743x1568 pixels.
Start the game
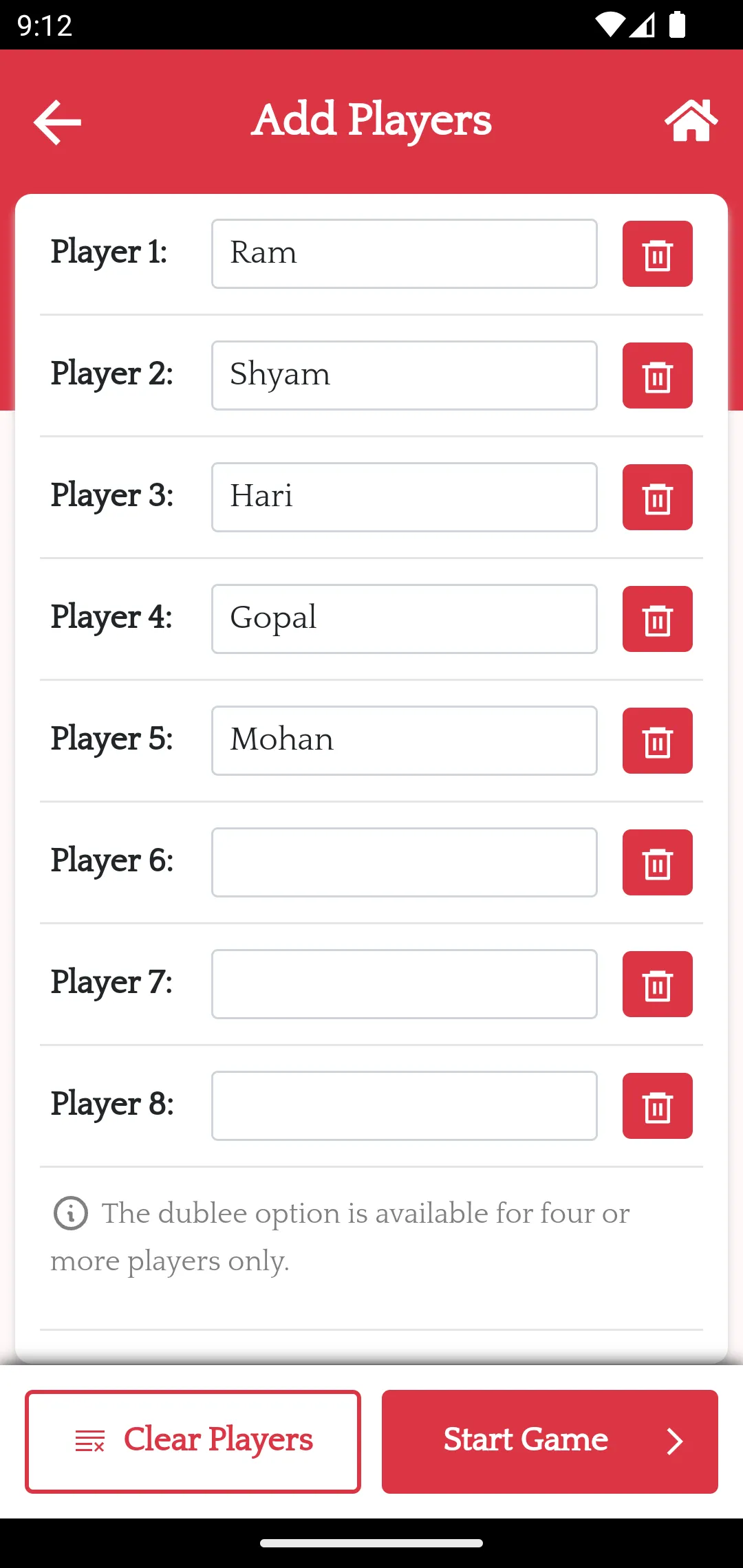coord(550,1441)
